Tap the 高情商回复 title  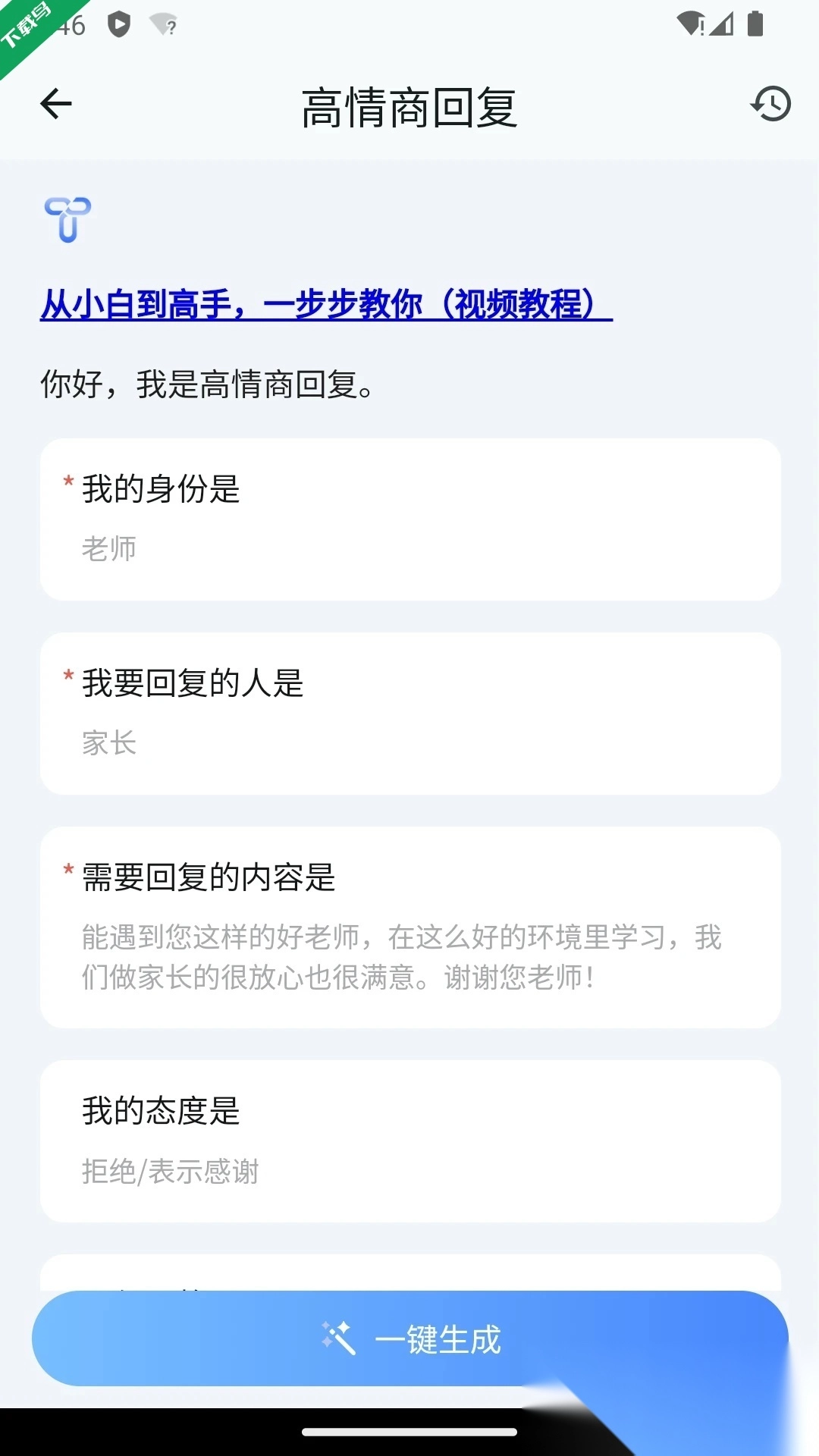click(x=409, y=106)
